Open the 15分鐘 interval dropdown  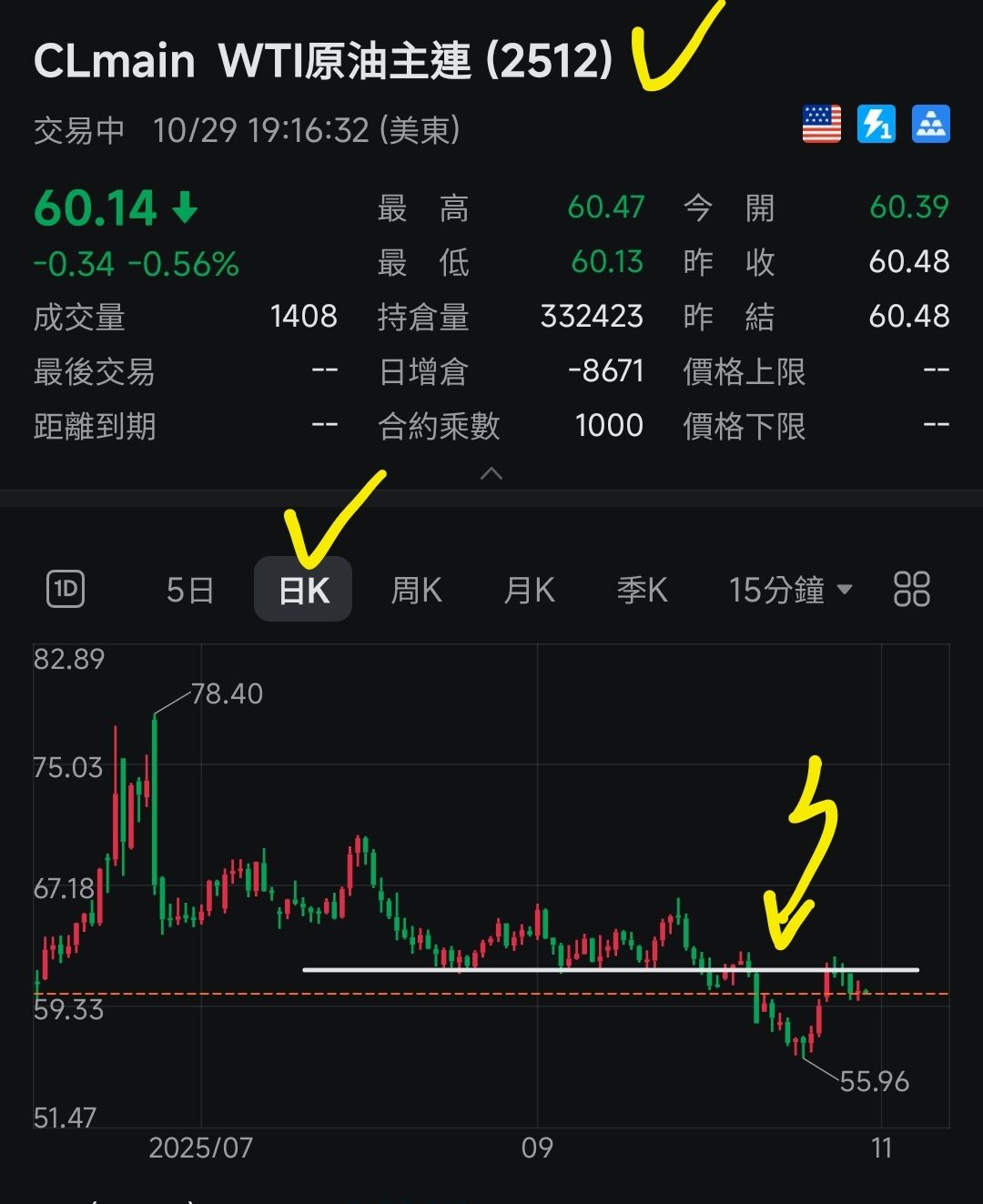(x=789, y=590)
